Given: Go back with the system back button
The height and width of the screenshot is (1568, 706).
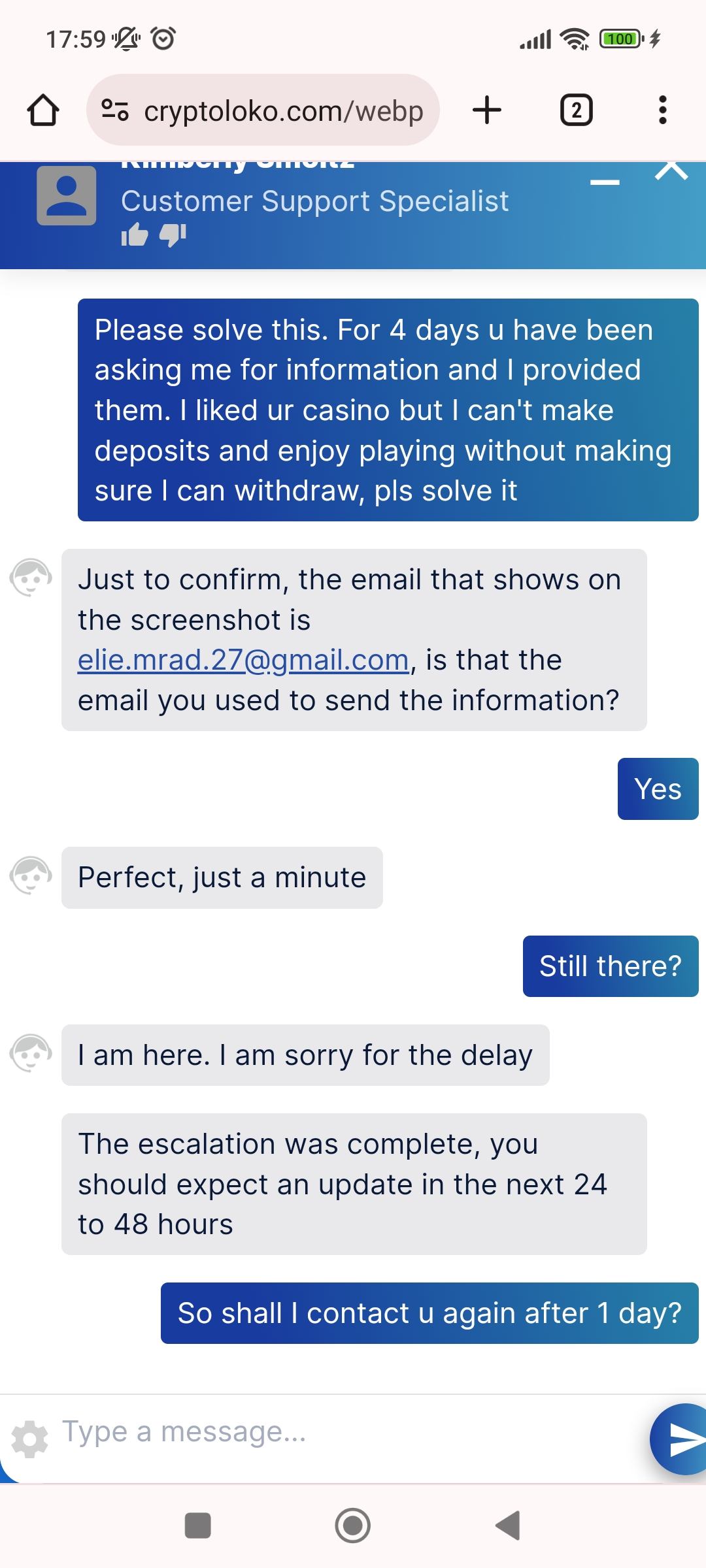Looking at the screenshot, I should point(508,1526).
